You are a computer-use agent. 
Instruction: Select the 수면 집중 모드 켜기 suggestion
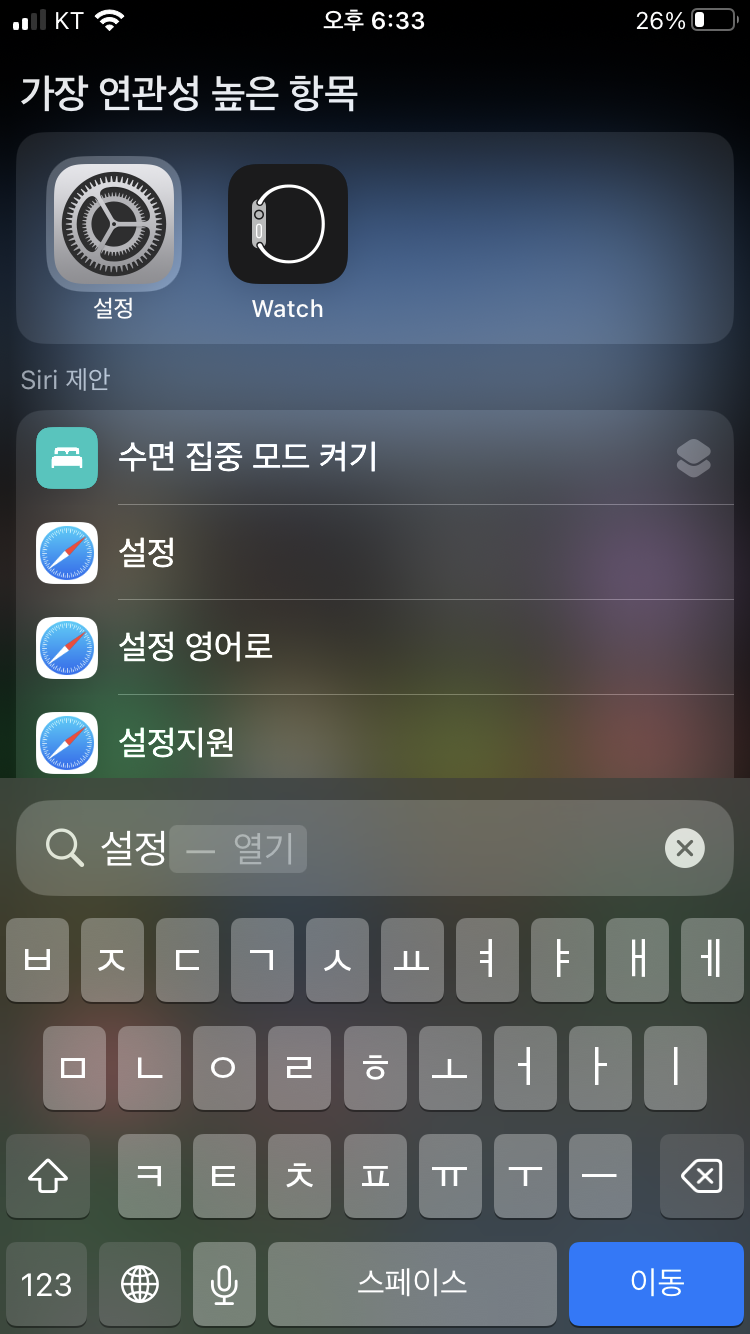point(375,457)
